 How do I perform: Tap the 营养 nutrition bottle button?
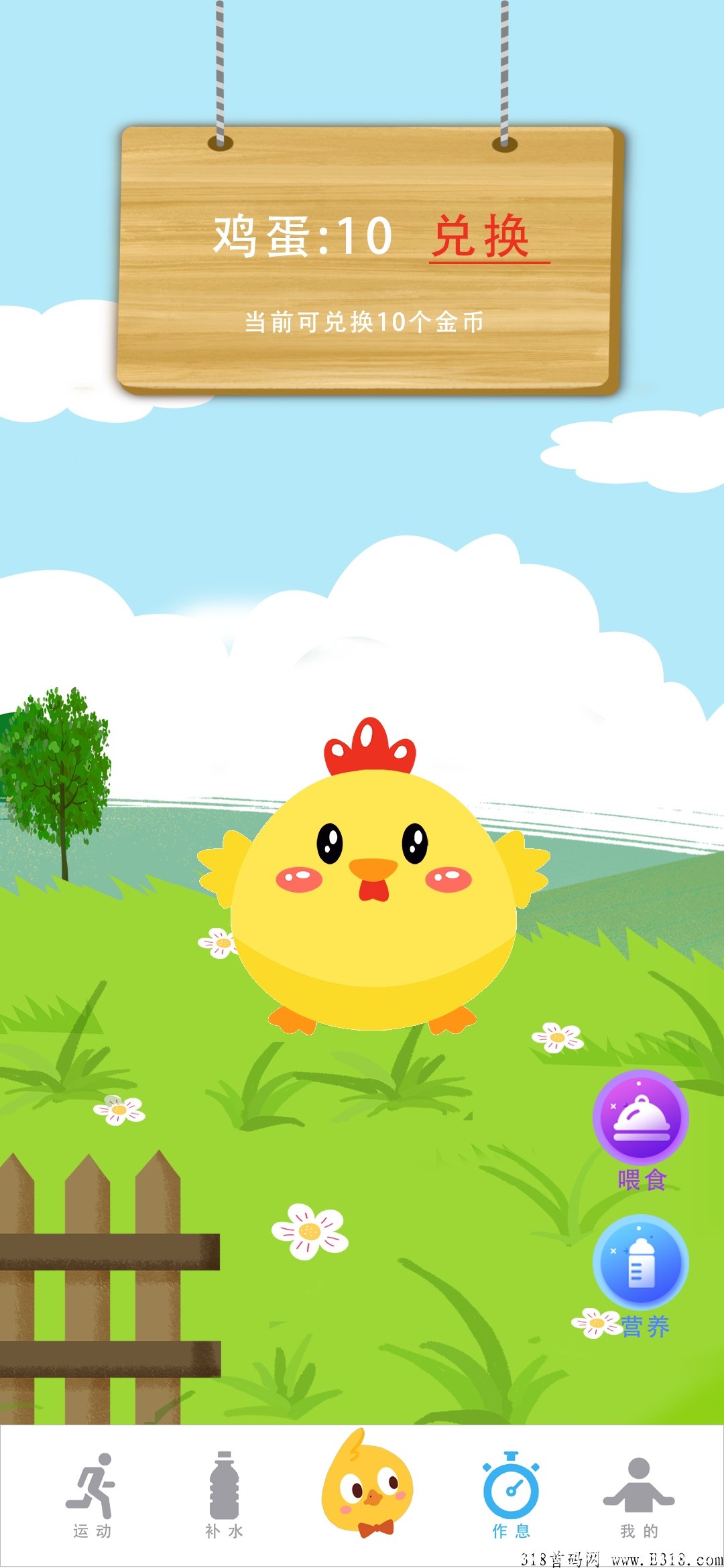[x=641, y=1262]
